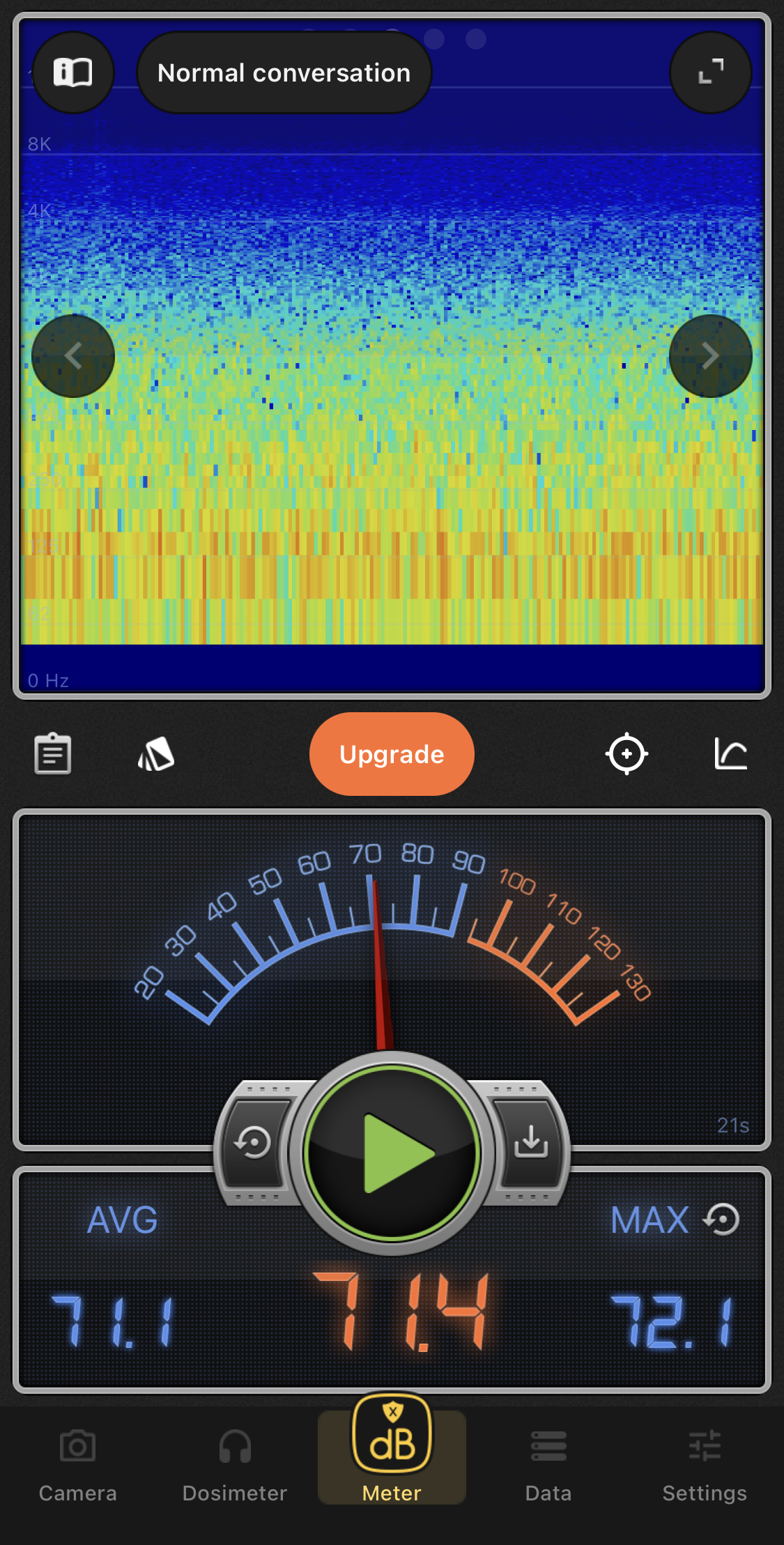Open the clipboard notes icon
784x1545 pixels.
(x=53, y=754)
